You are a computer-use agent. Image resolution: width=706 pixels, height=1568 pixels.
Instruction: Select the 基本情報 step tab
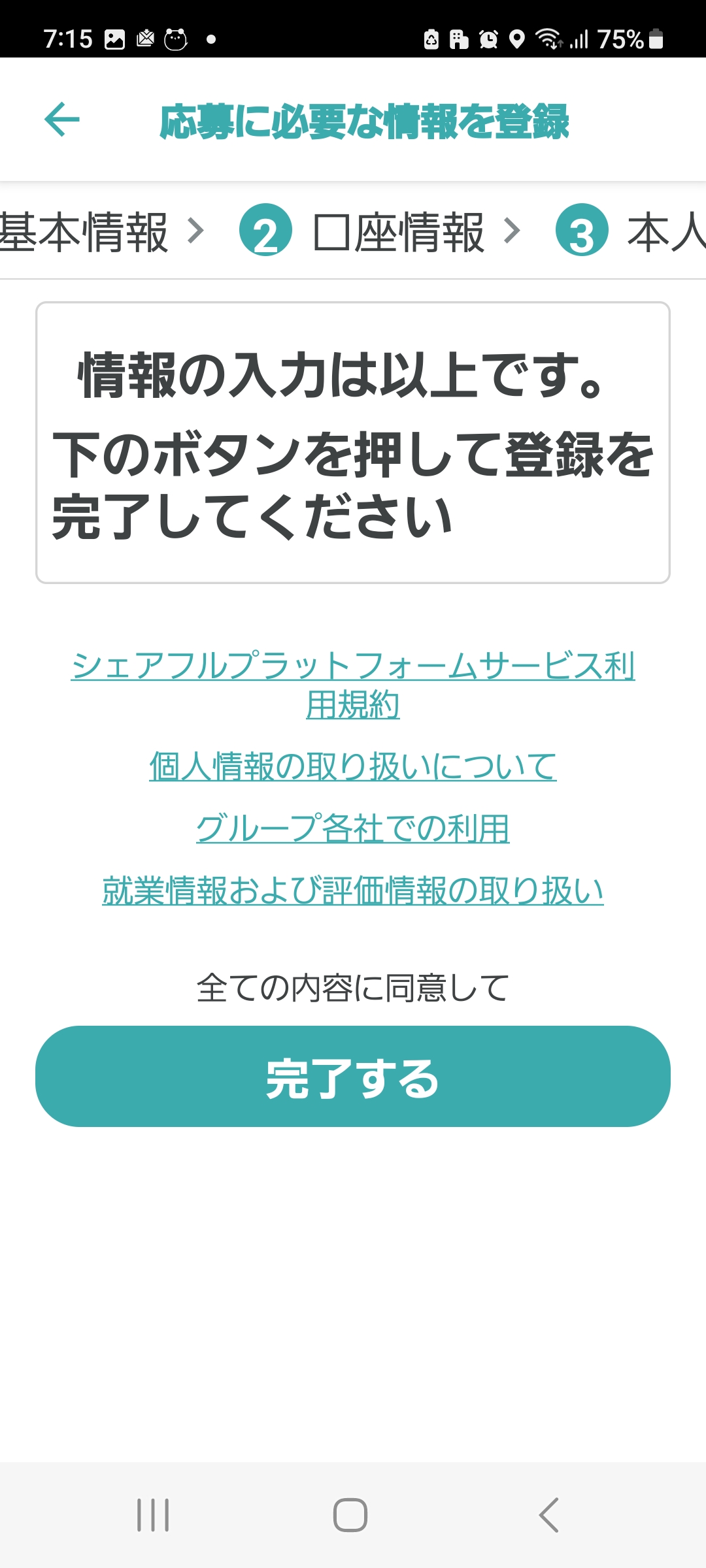point(85,232)
